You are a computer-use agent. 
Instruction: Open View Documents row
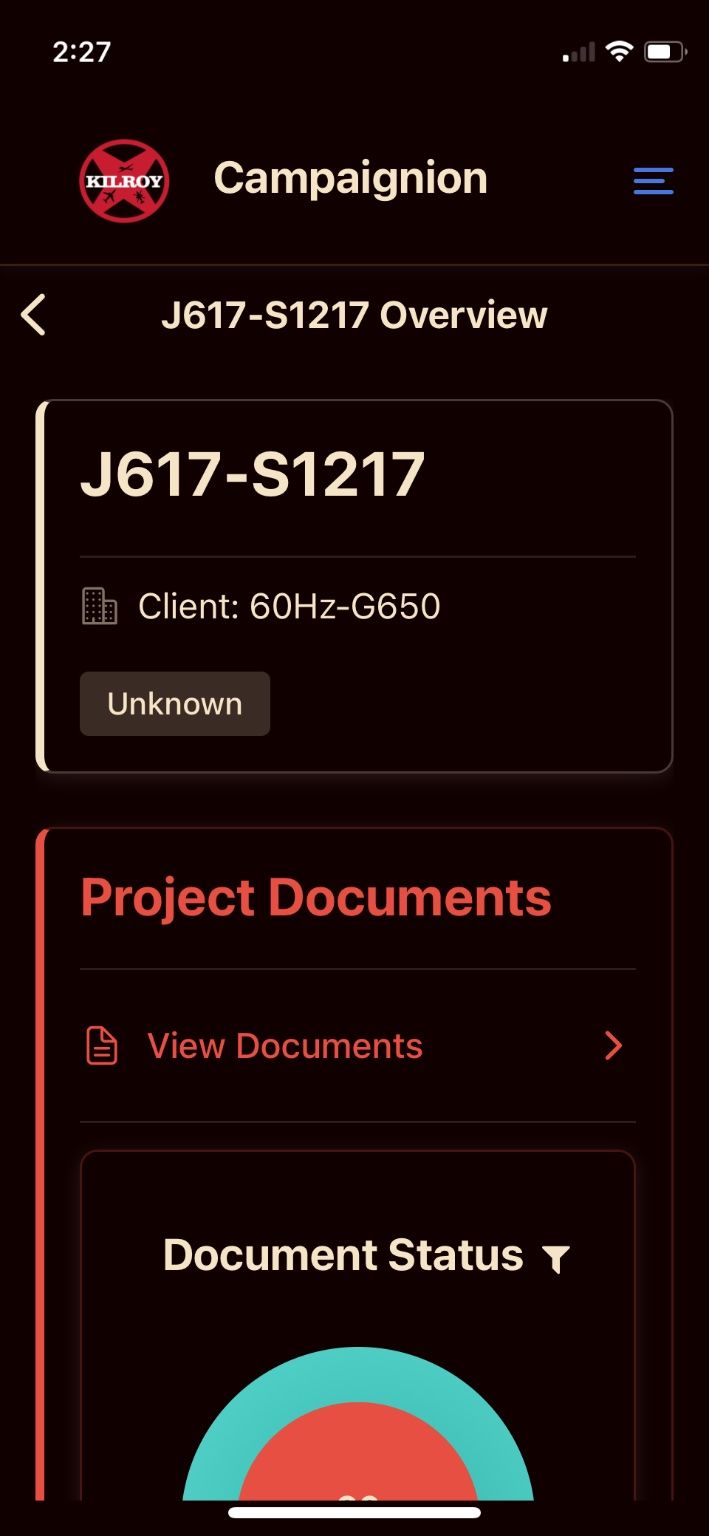356,1046
